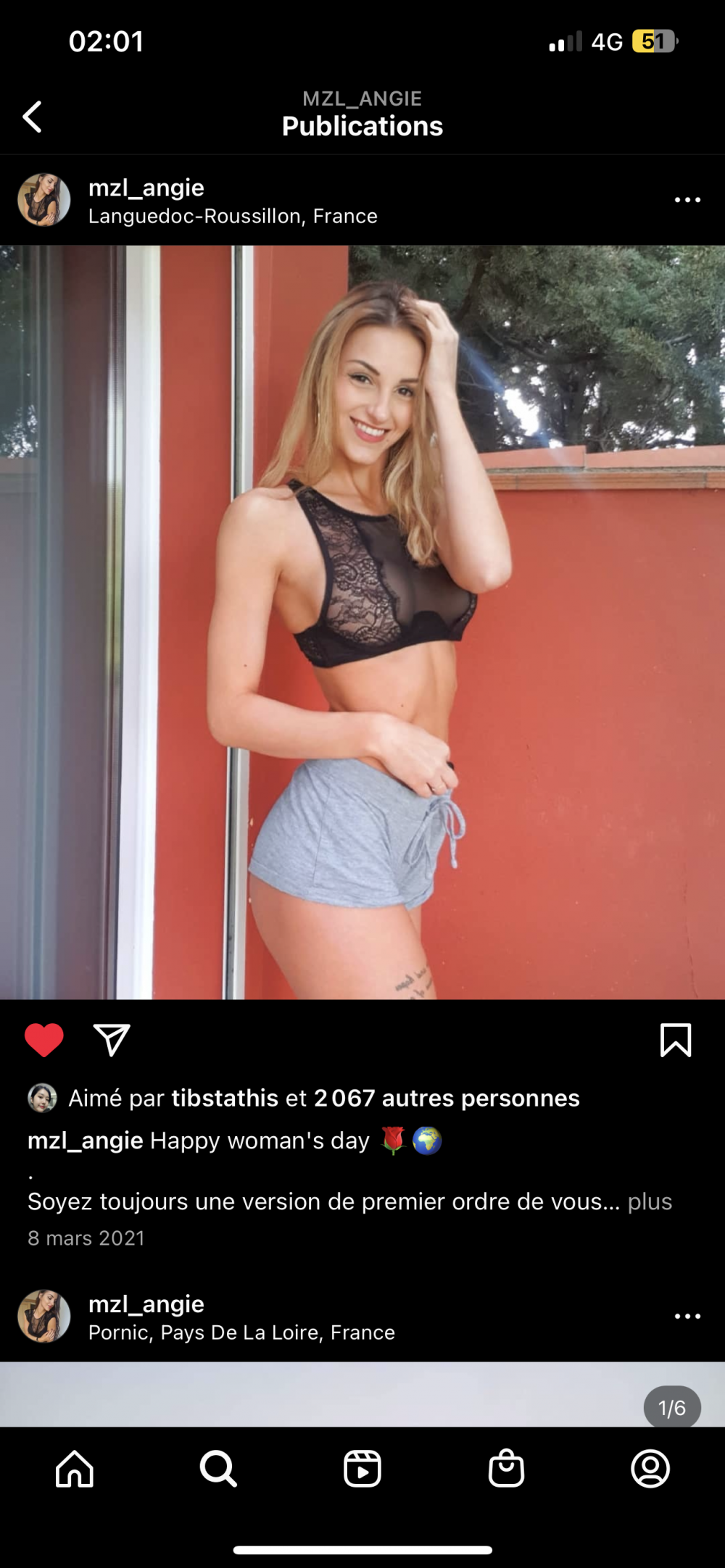Open the Pornic, Pays De La Loire location
This screenshot has height=1568, width=725.
coord(241,1333)
